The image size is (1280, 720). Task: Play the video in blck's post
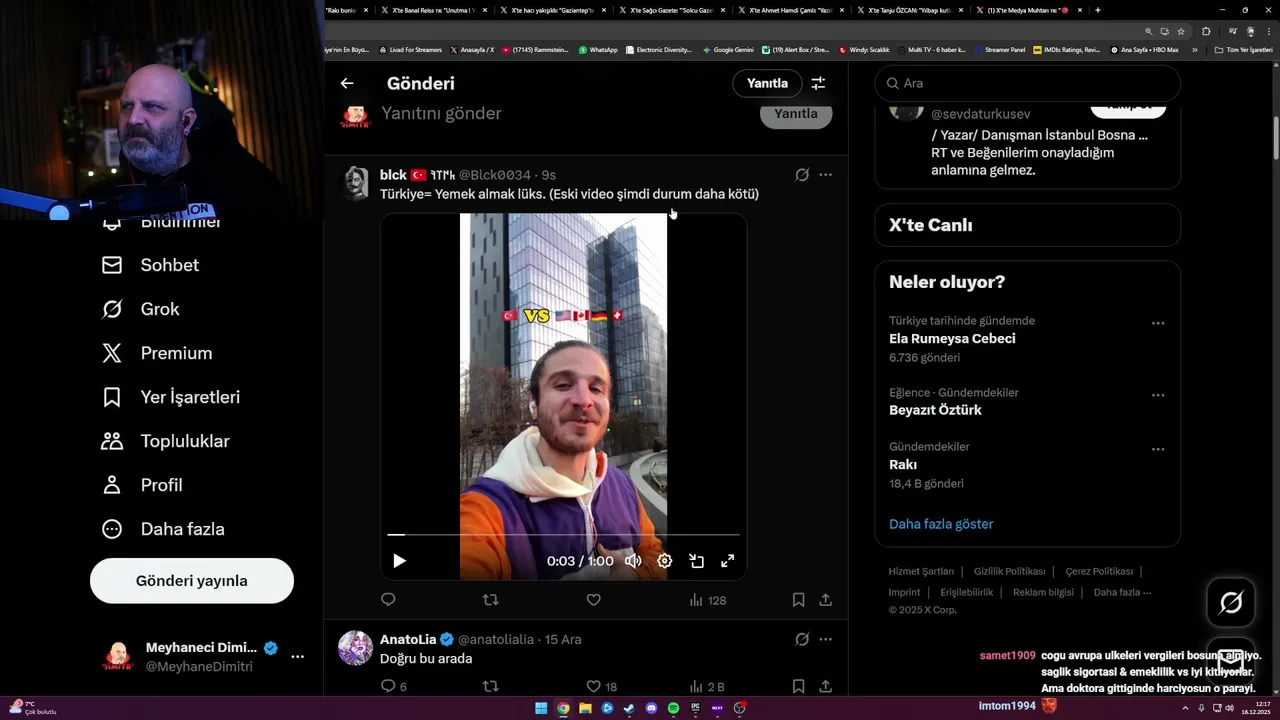(399, 561)
